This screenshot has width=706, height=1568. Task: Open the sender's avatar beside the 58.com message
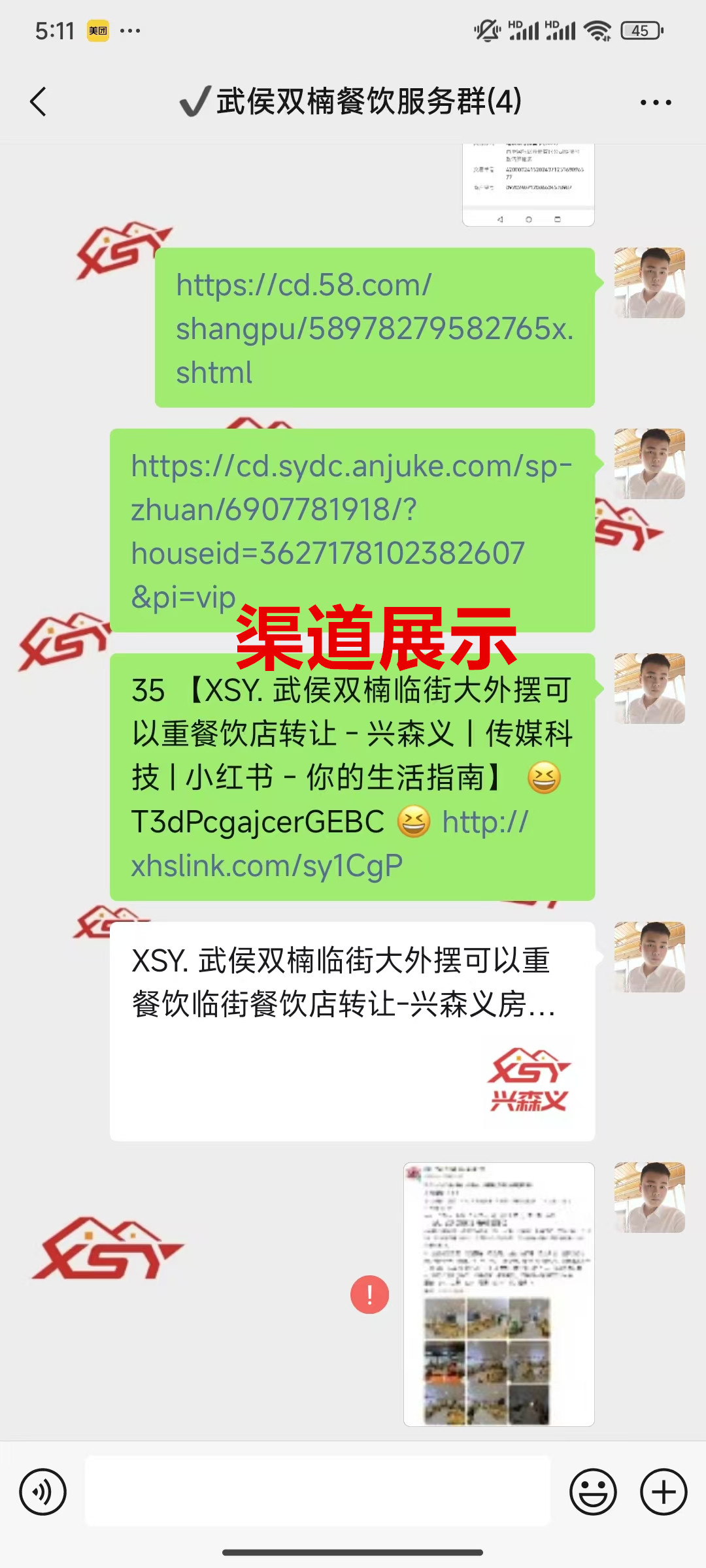pos(649,283)
